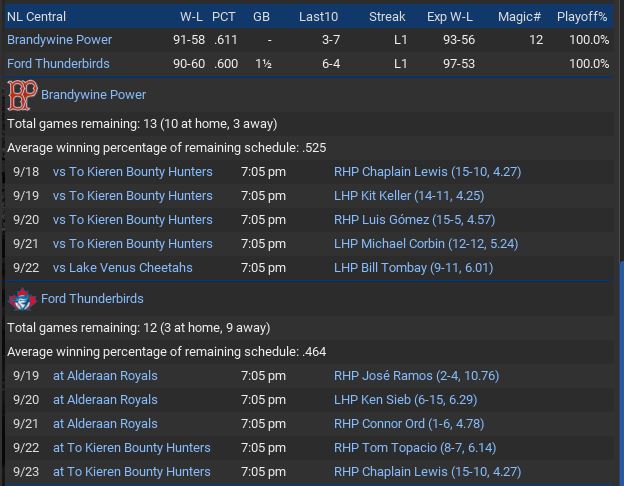Screen dimensions: 624x486
Task: Open Lake Venus Cheetahs team page
Action: [130, 268]
